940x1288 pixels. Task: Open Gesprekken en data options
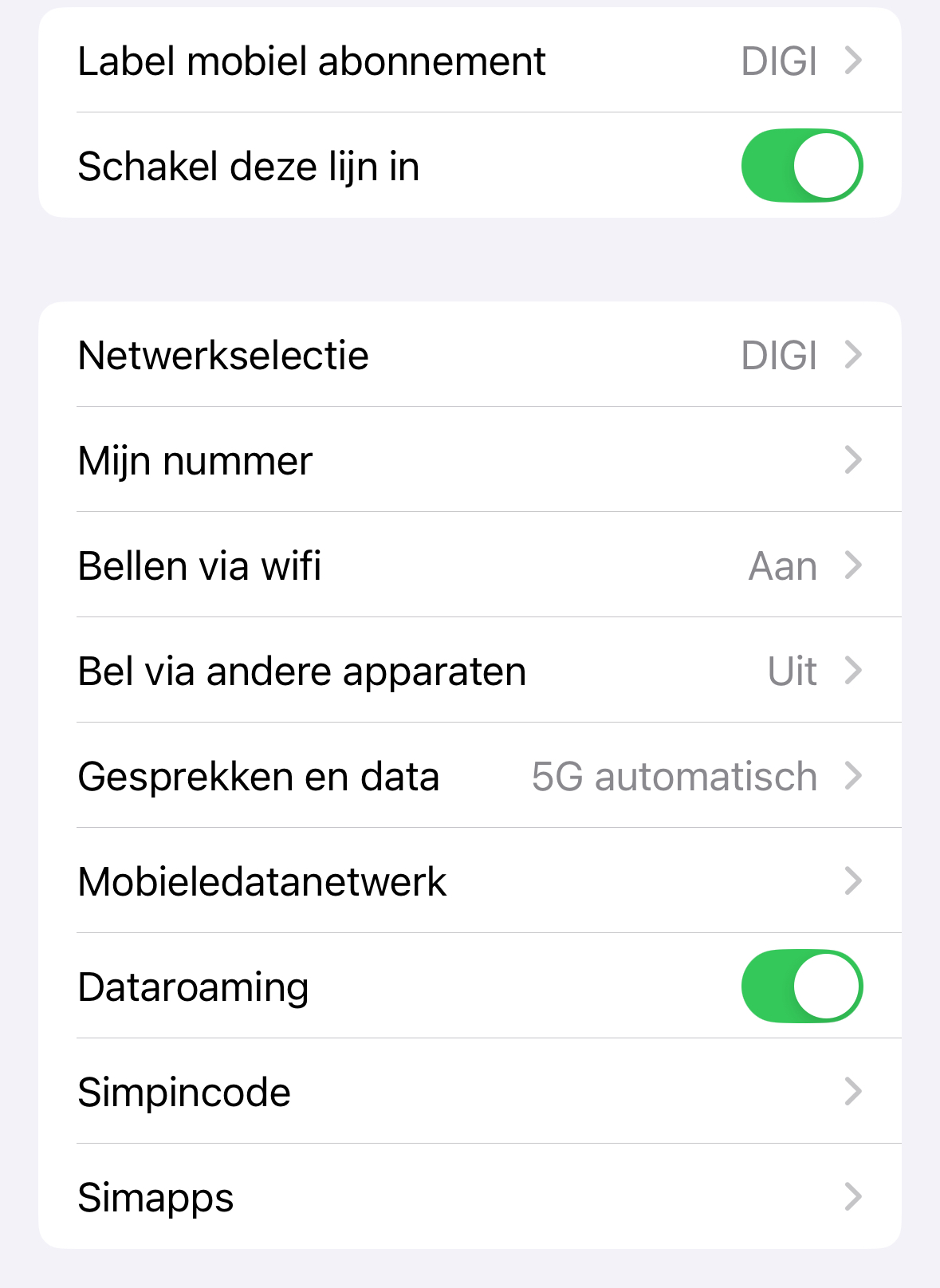pos(470,777)
